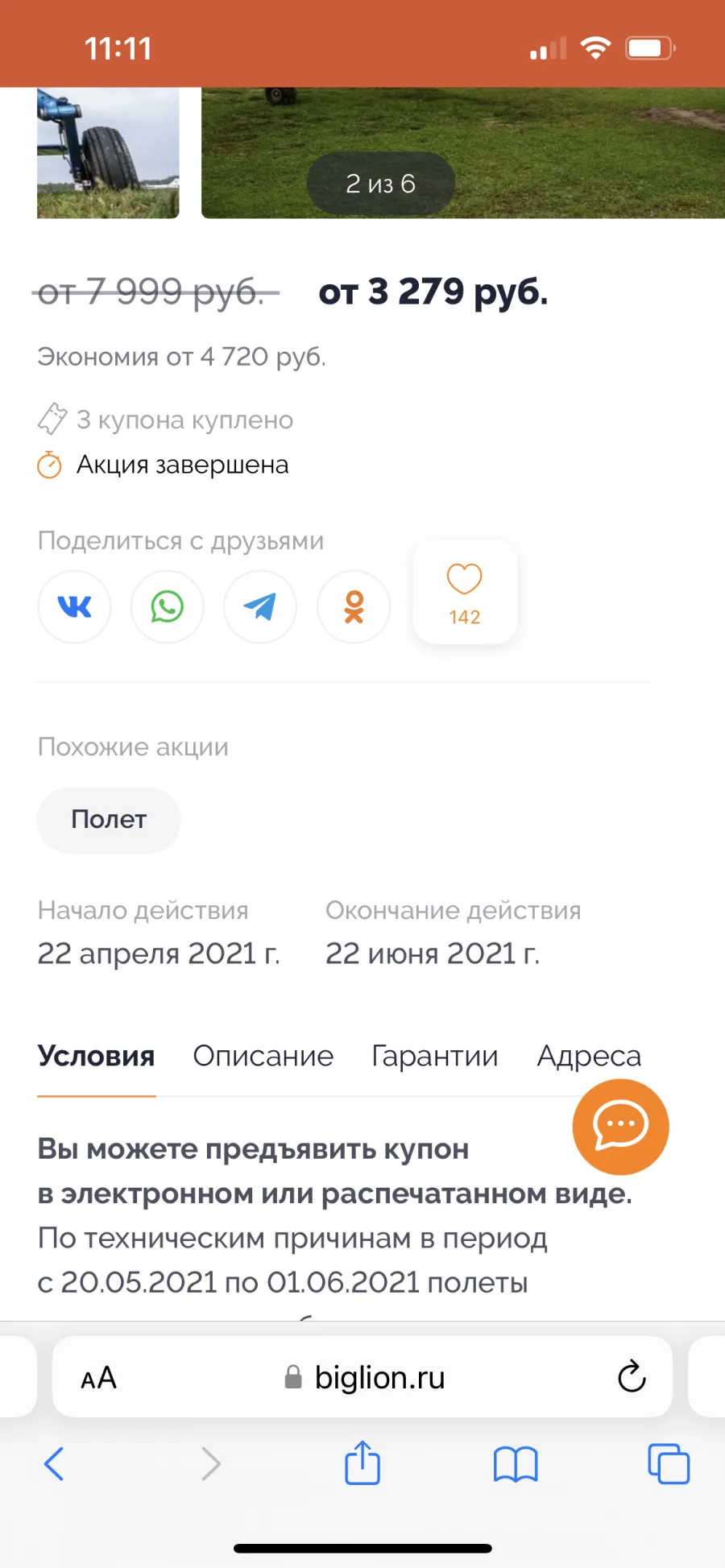Viewport: 725px width, 1568px height.
Task: Open Safari's share sheet
Action: 362,1462
